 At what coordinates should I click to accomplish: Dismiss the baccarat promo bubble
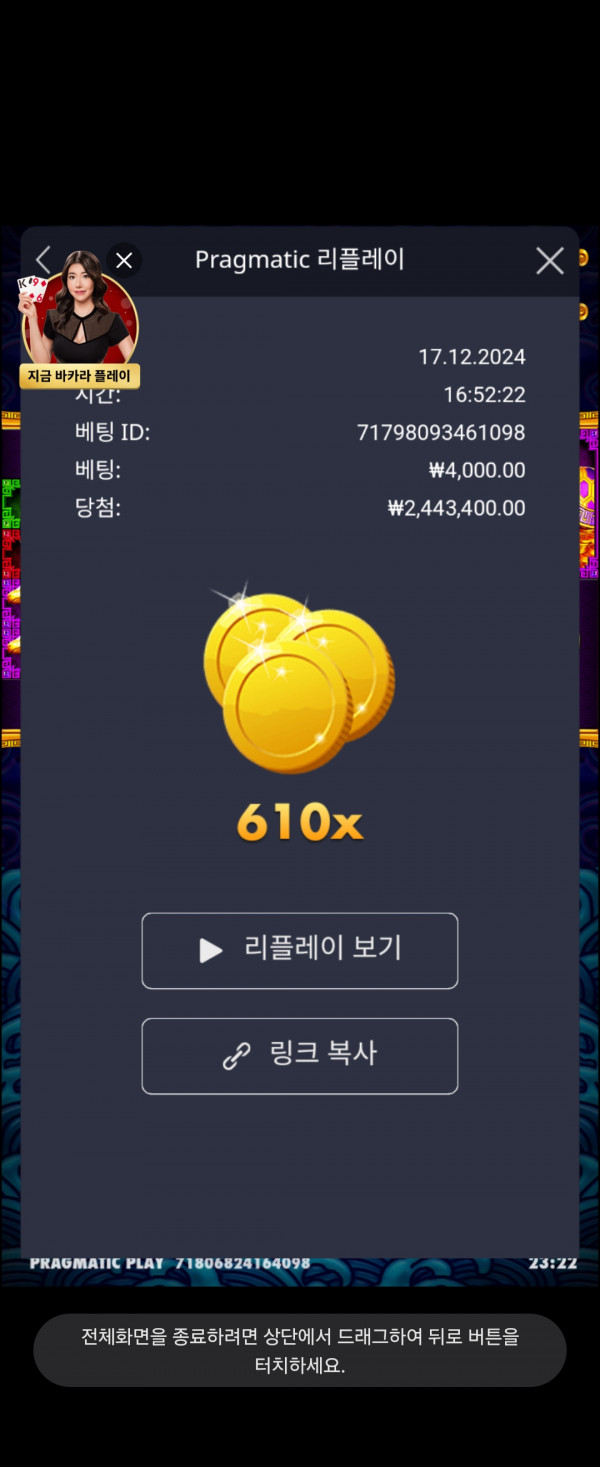pos(124,261)
